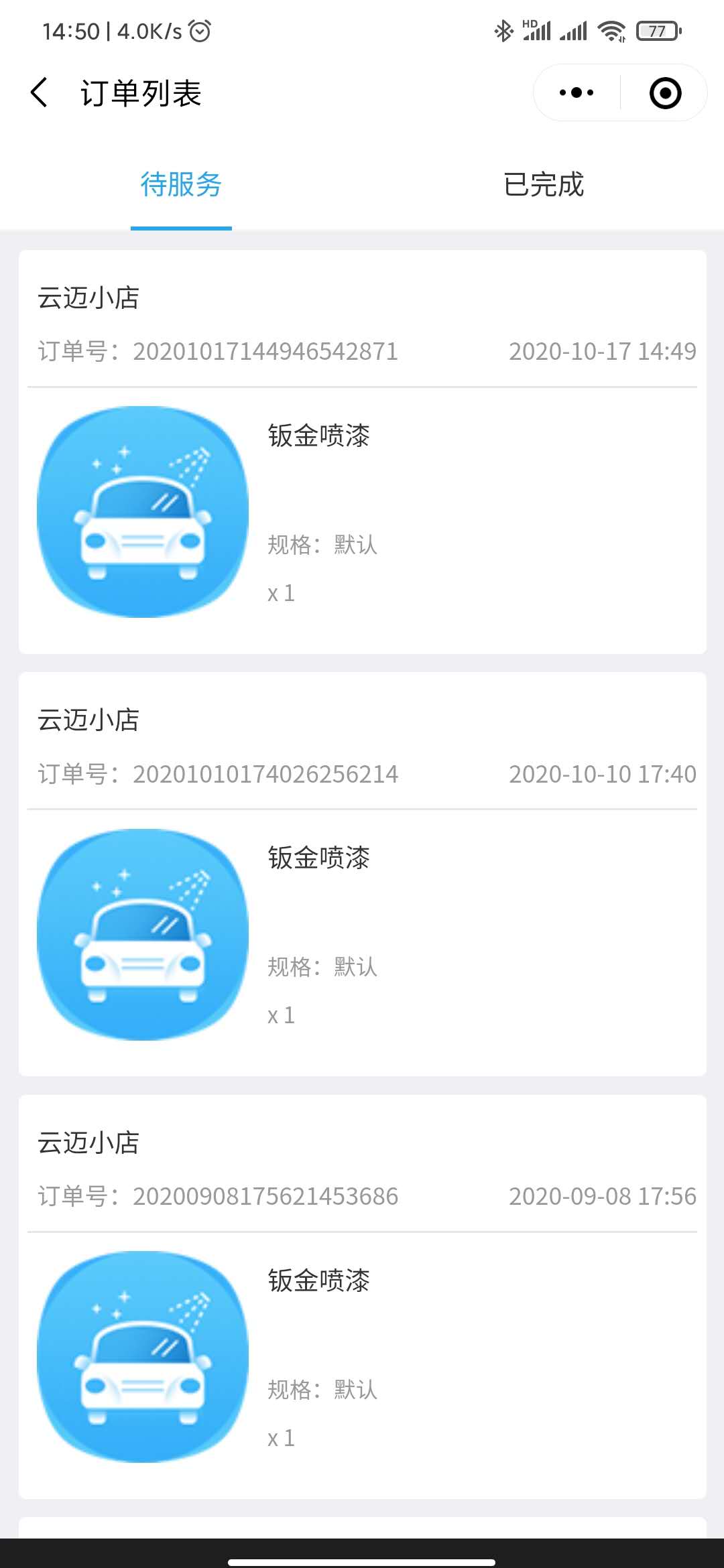Tap the alarm clock icon in status bar
Viewport: 724px width, 1568px height.
click(198, 30)
